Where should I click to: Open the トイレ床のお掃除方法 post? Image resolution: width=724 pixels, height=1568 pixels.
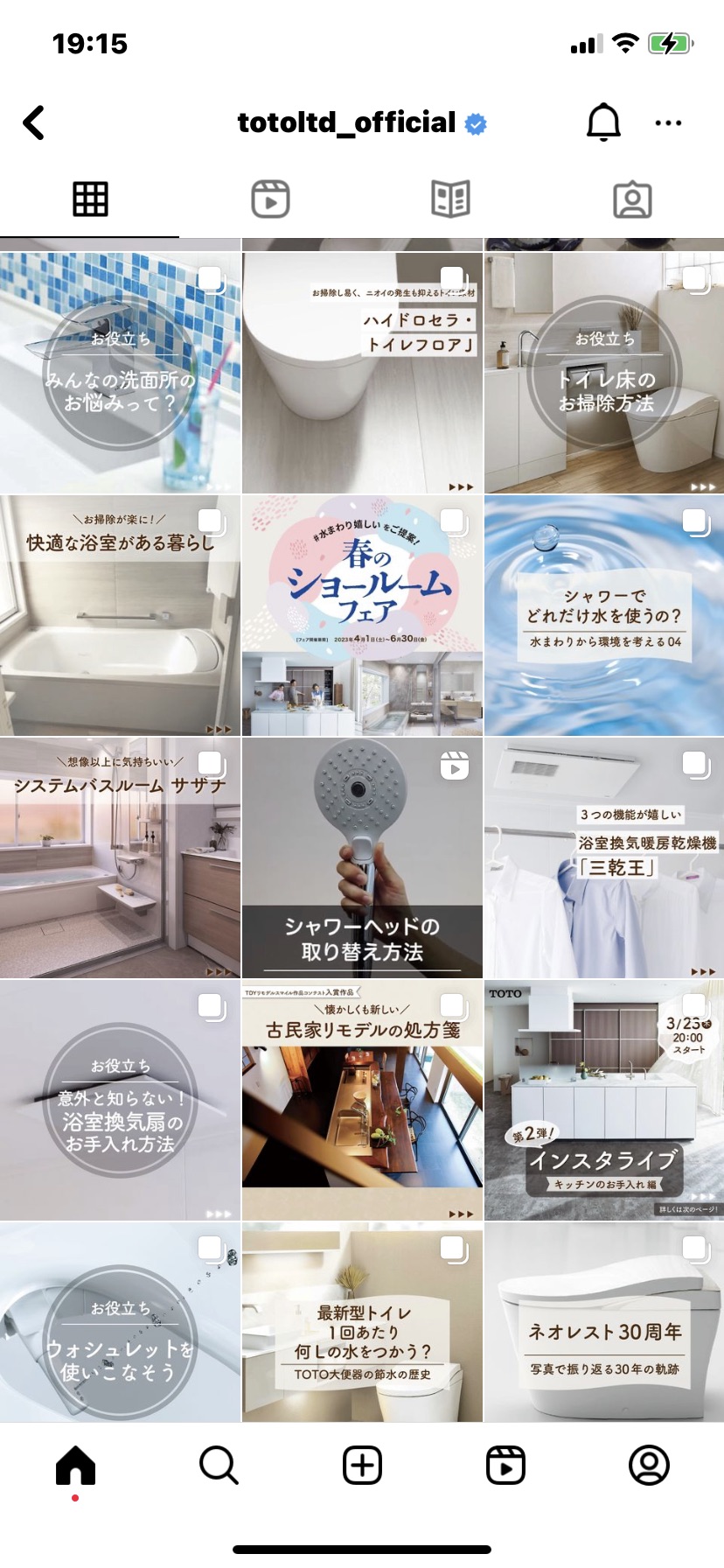pyautogui.click(x=604, y=374)
